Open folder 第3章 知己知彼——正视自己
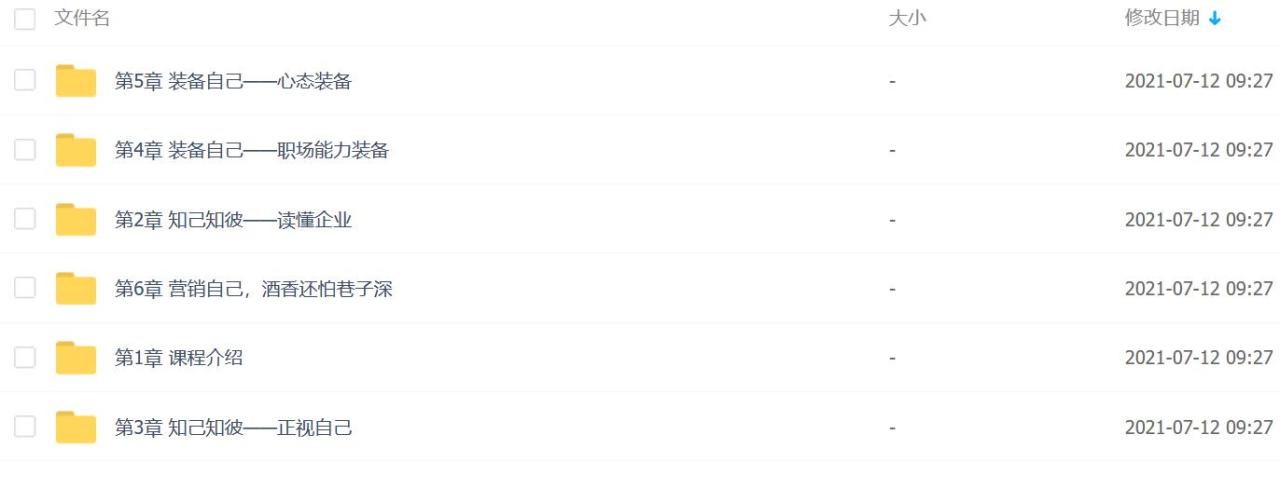The image size is (1280, 489). (x=232, y=429)
